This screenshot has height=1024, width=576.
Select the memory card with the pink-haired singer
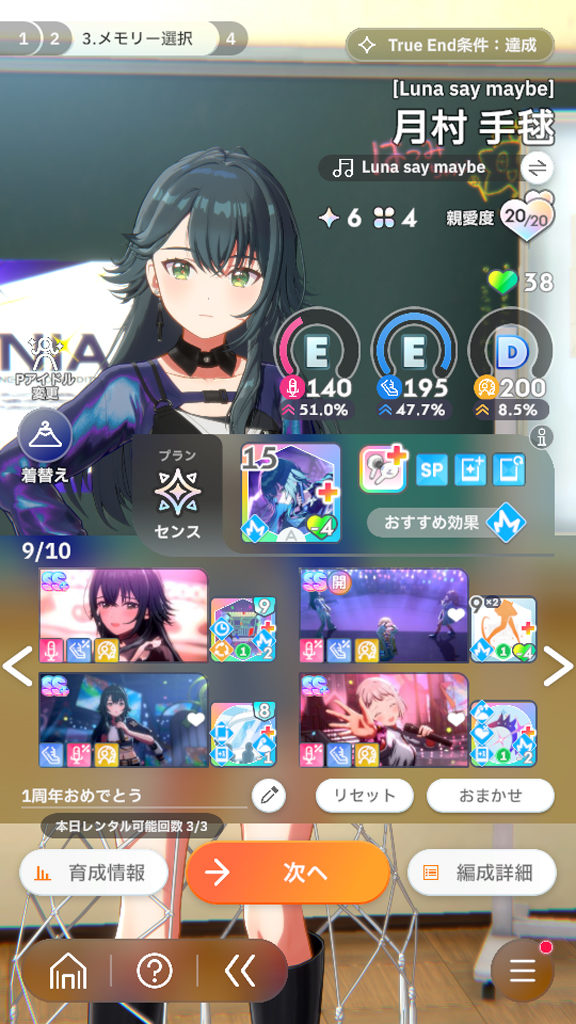[384, 720]
